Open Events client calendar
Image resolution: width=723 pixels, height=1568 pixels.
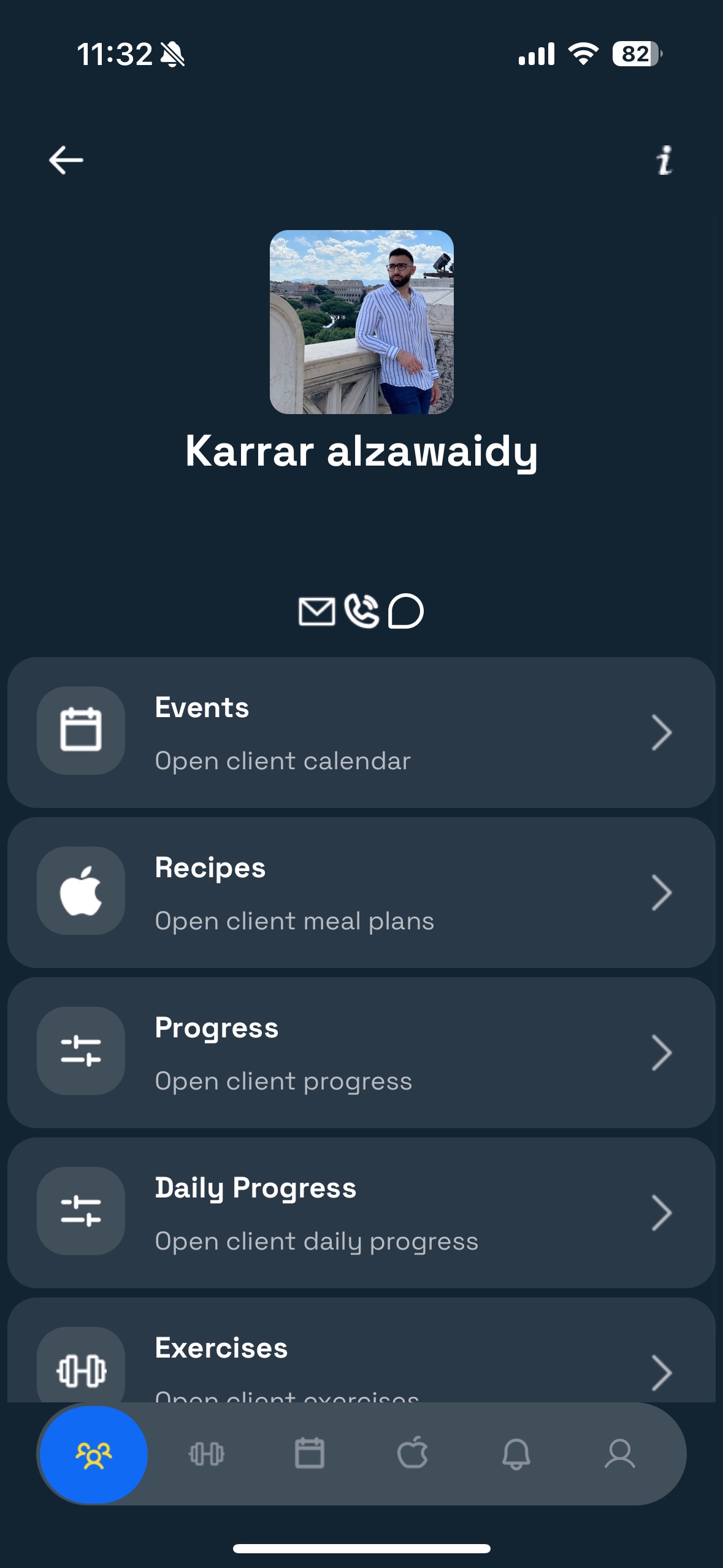click(x=361, y=732)
